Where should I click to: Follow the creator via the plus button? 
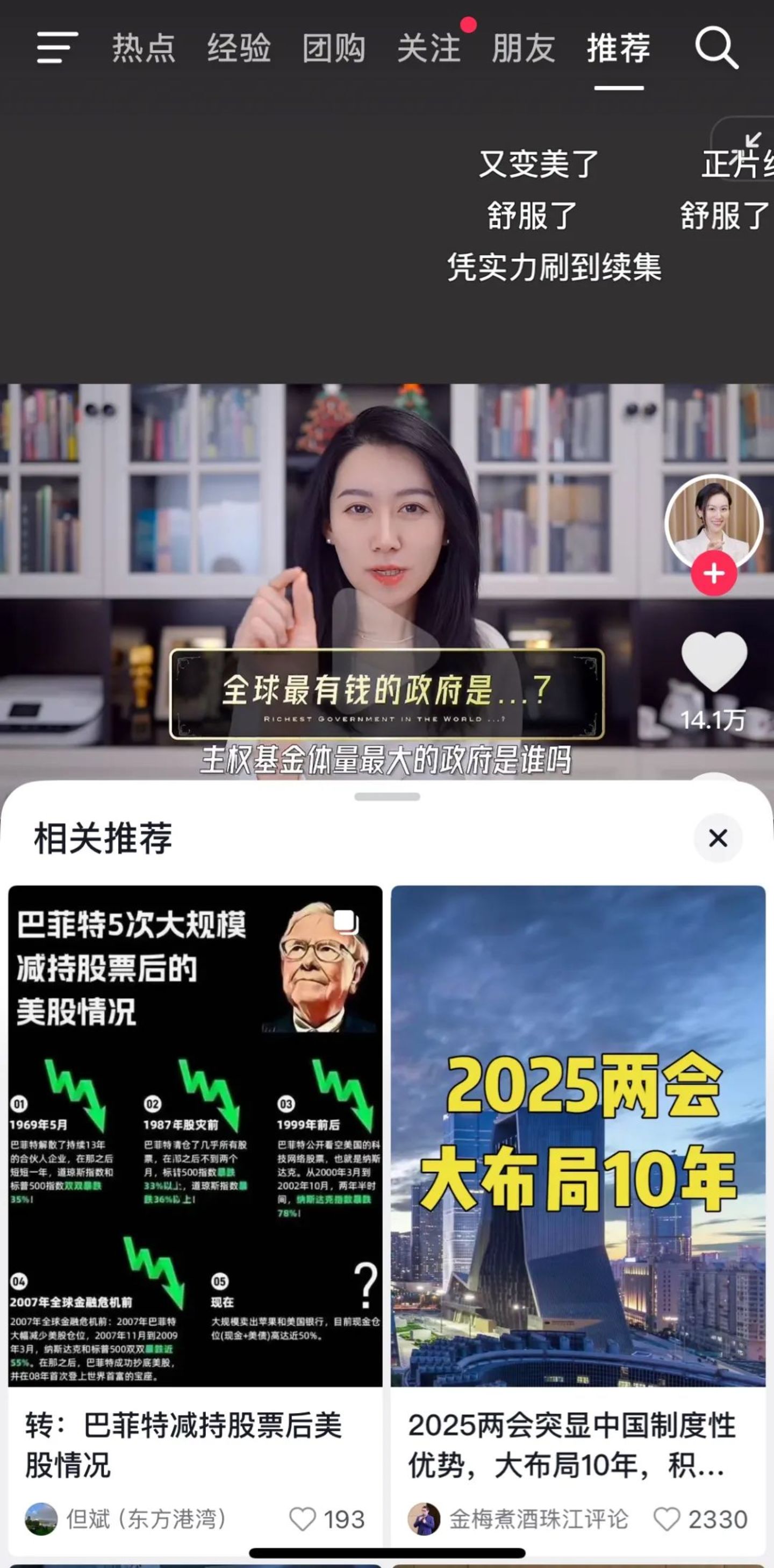714,574
